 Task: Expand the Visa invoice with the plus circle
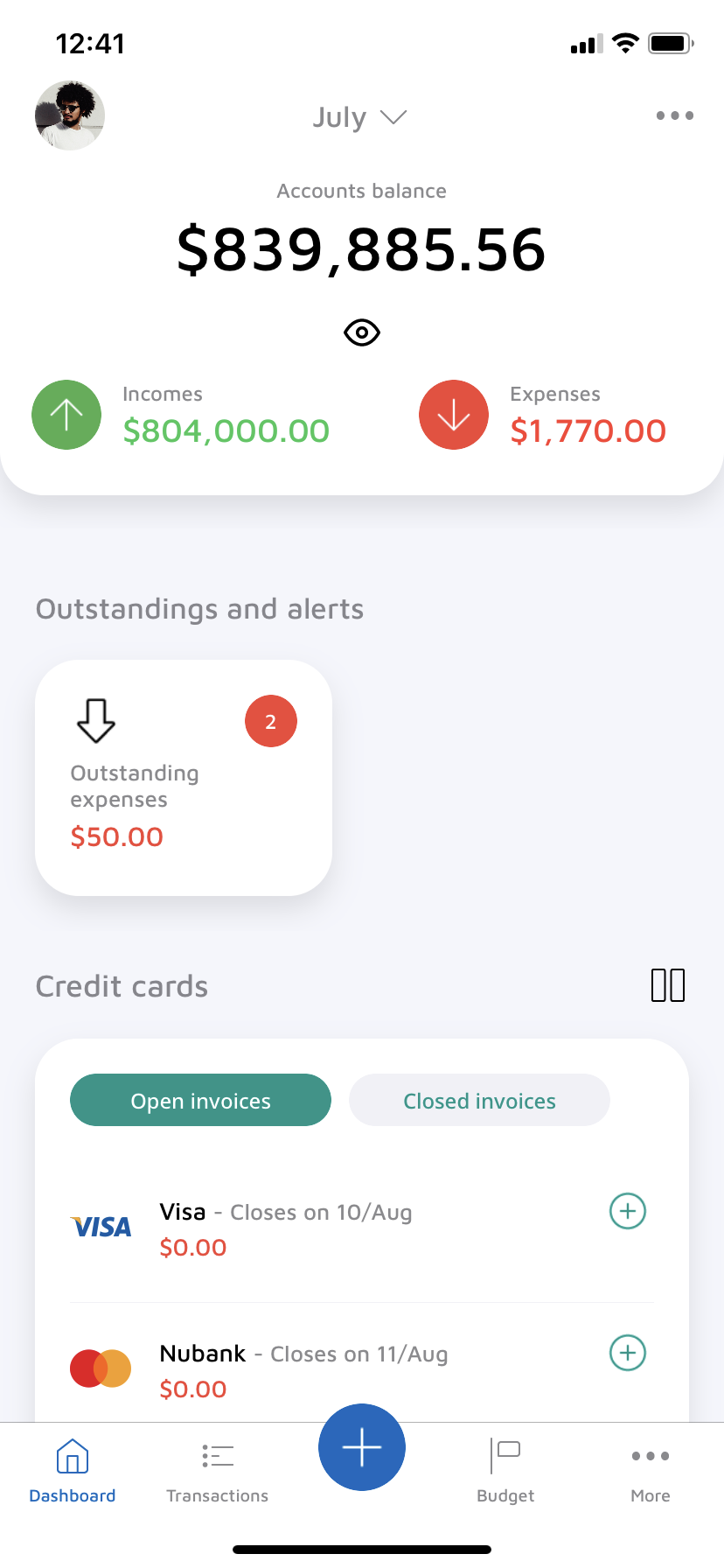(627, 1211)
